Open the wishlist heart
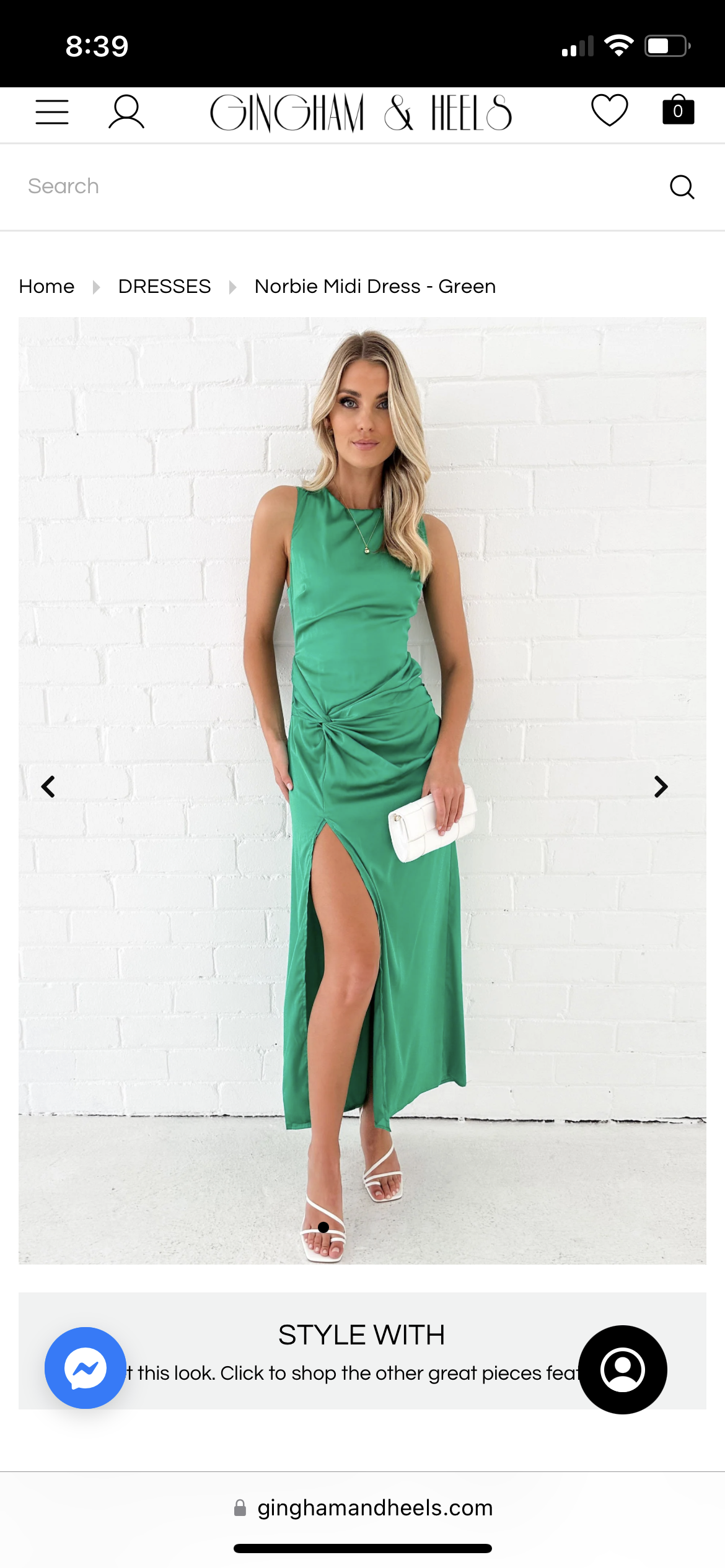725x1568 pixels. click(610, 110)
